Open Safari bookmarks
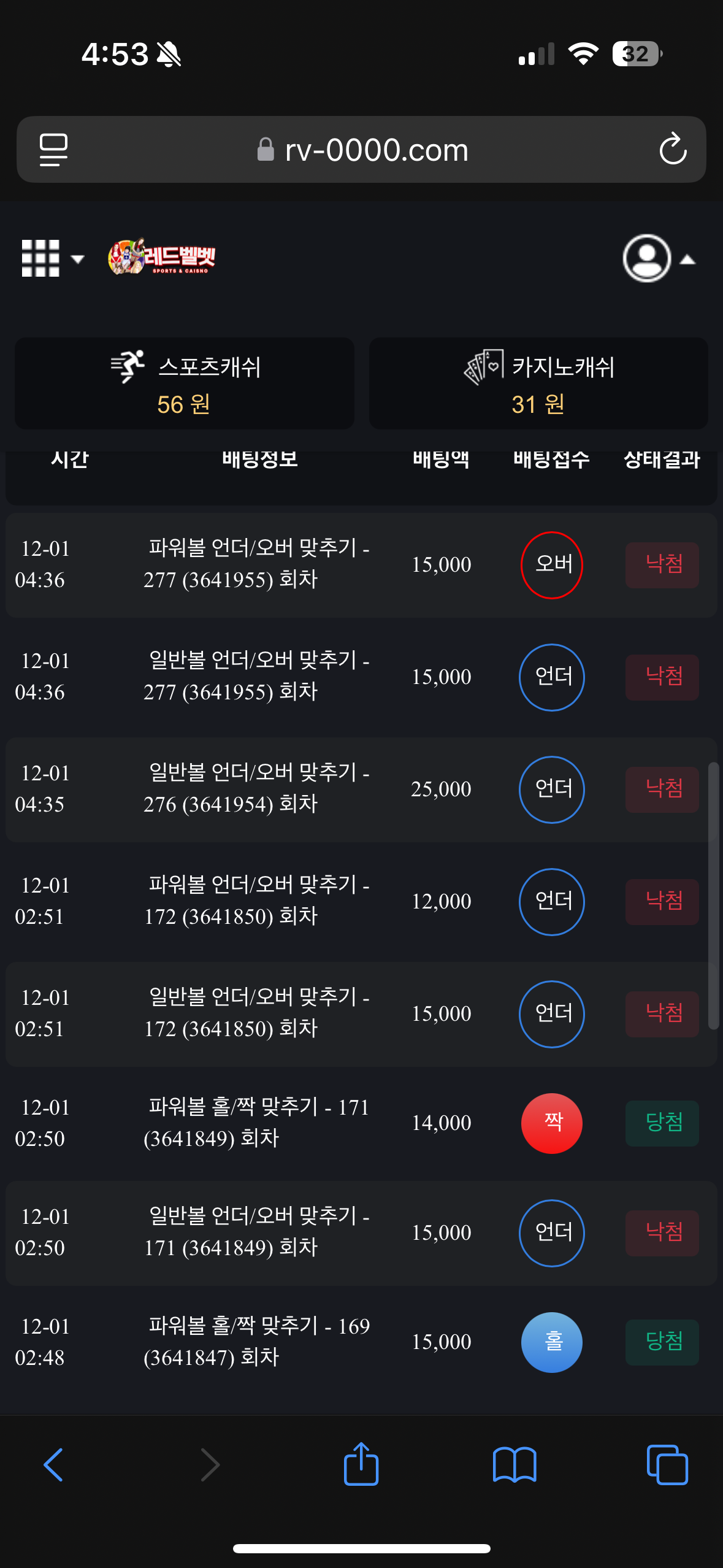Image resolution: width=723 pixels, height=1568 pixels. pos(515,1465)
